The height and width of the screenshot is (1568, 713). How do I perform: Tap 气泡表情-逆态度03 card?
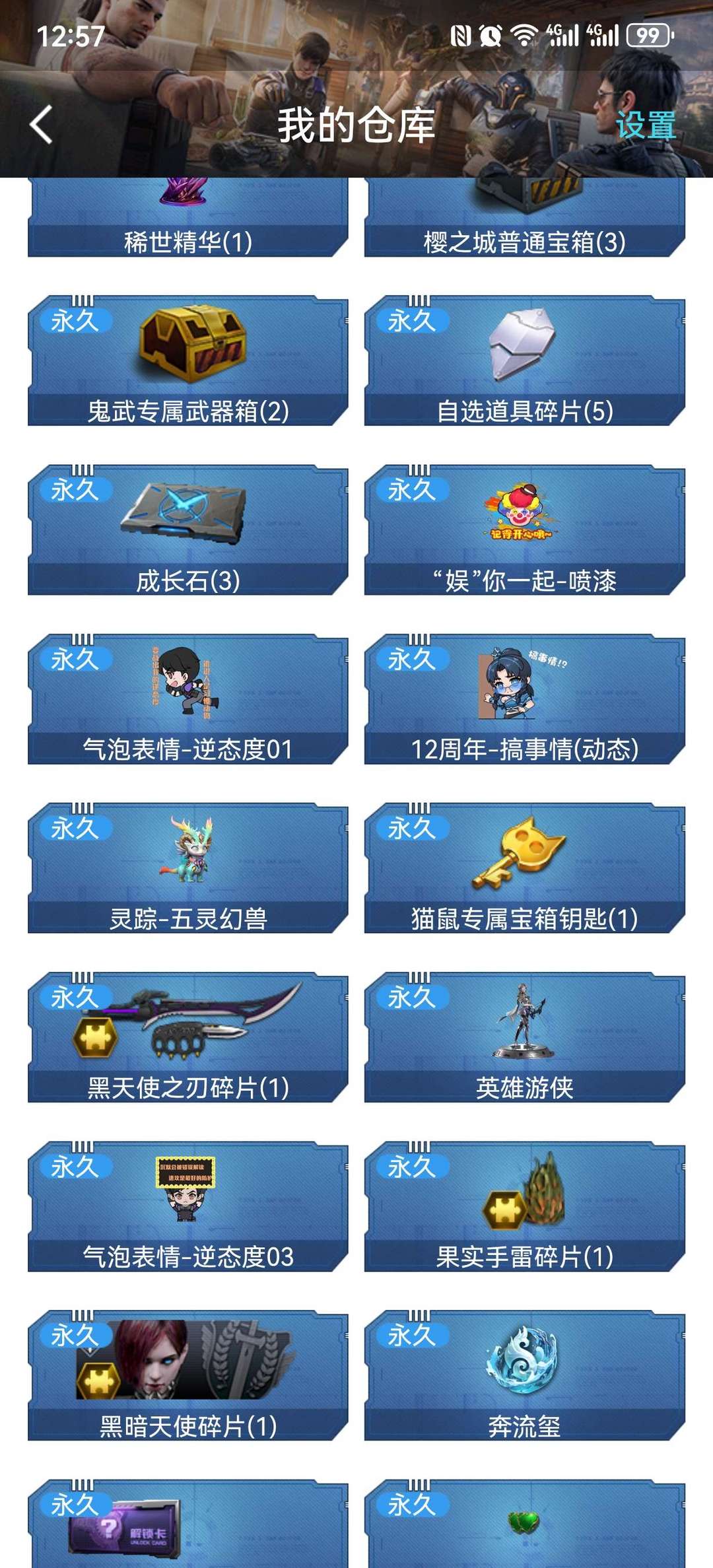coord(188,1206)
